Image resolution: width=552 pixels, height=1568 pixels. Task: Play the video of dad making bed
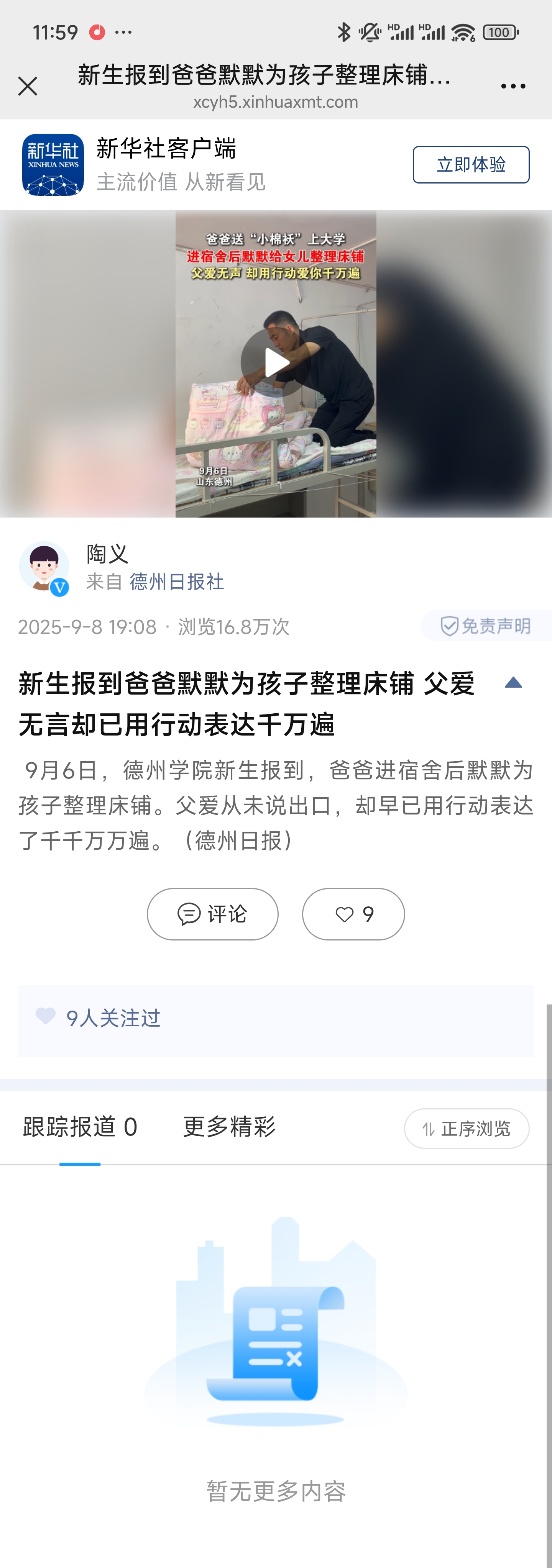pyautogui.click(x=275, y=364)
